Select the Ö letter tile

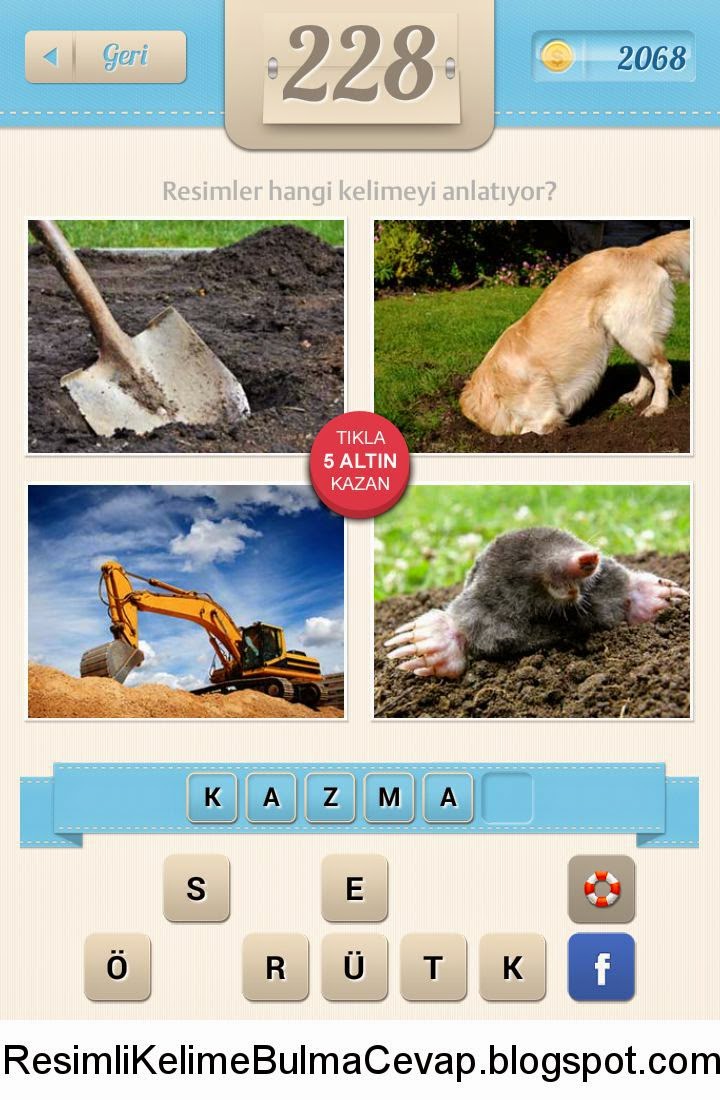coord(117,967)
